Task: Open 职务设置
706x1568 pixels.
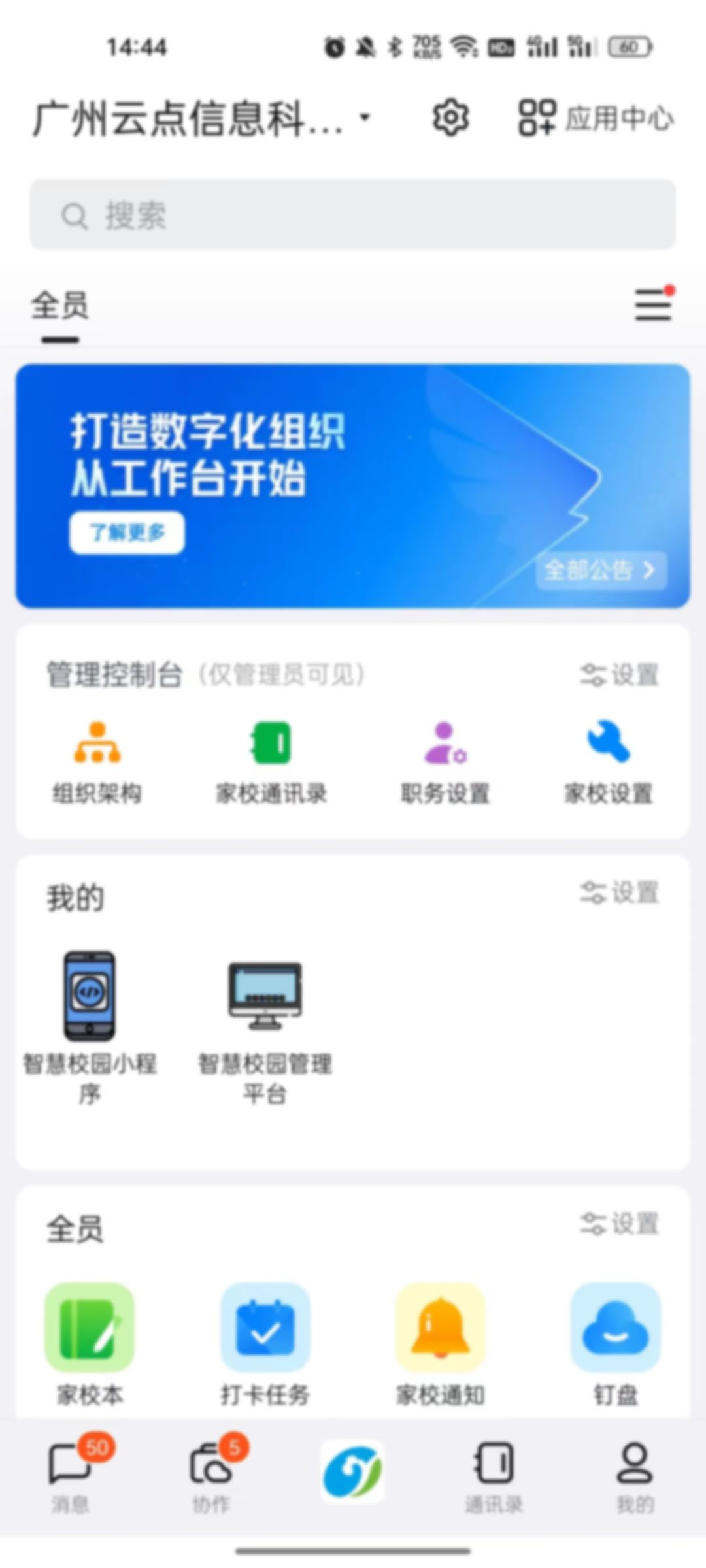Action: tap(445, 761)
